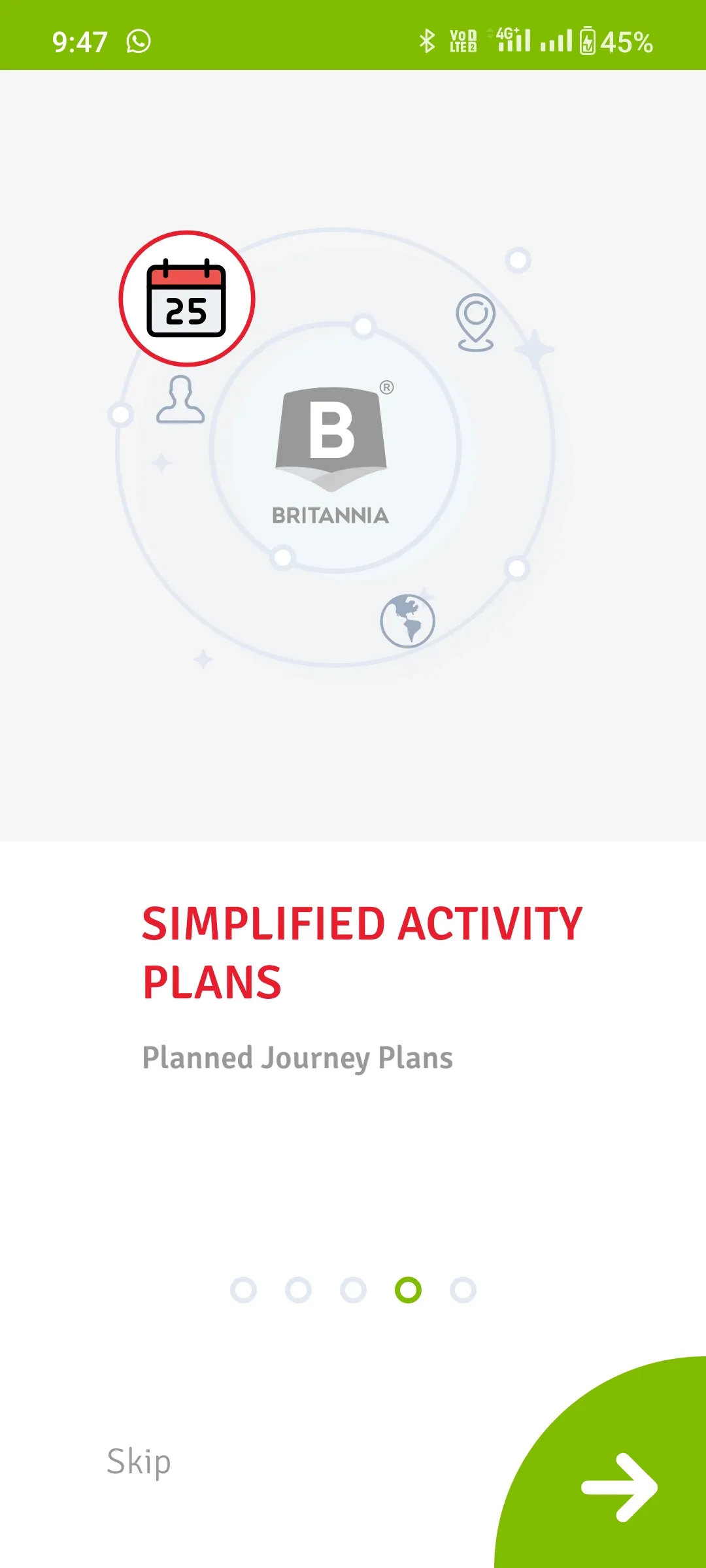This screenshot has width=706, height=1568.
Task: Tap the Bluetooth icon in the status bar
Action: (428, 41)
